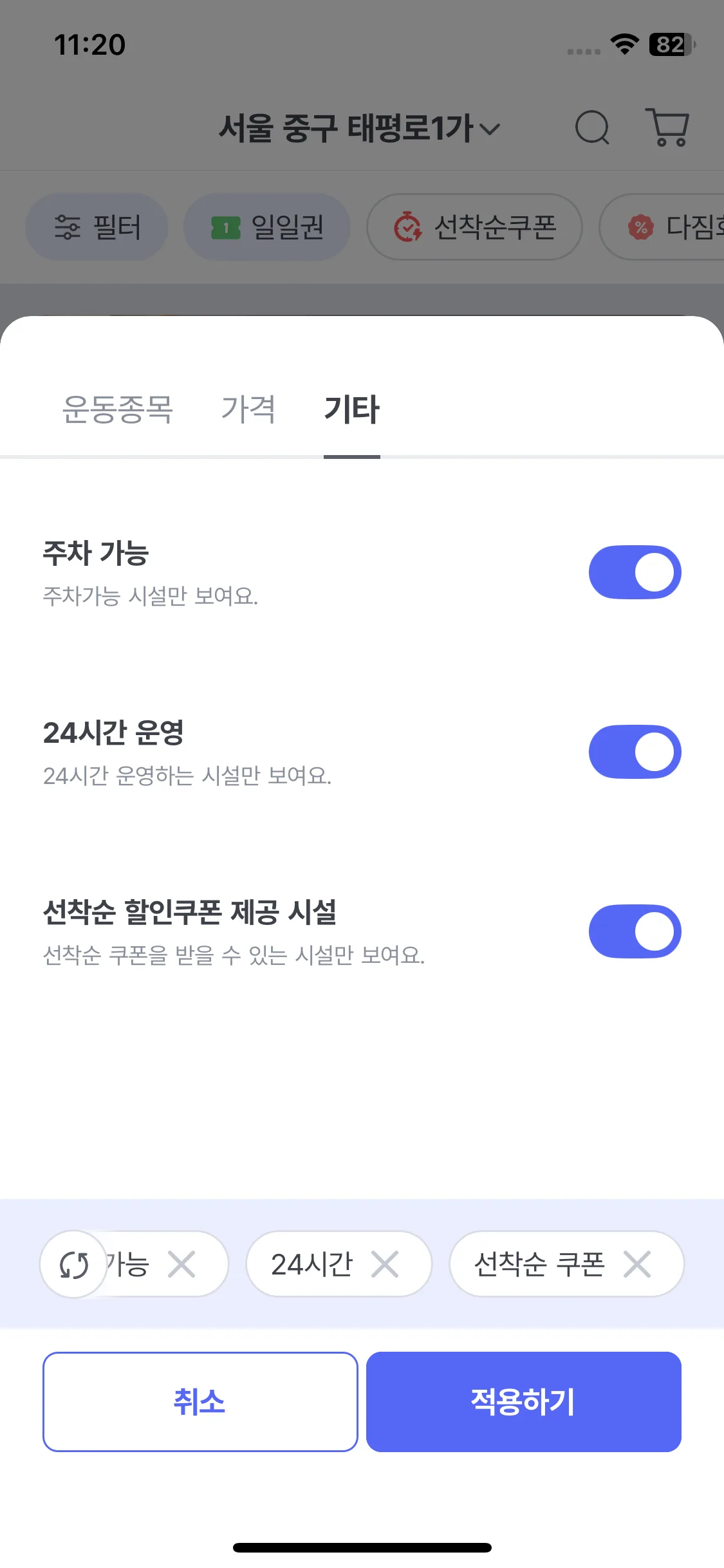Turn off the 주차 가능 switch

coord(635,572)
